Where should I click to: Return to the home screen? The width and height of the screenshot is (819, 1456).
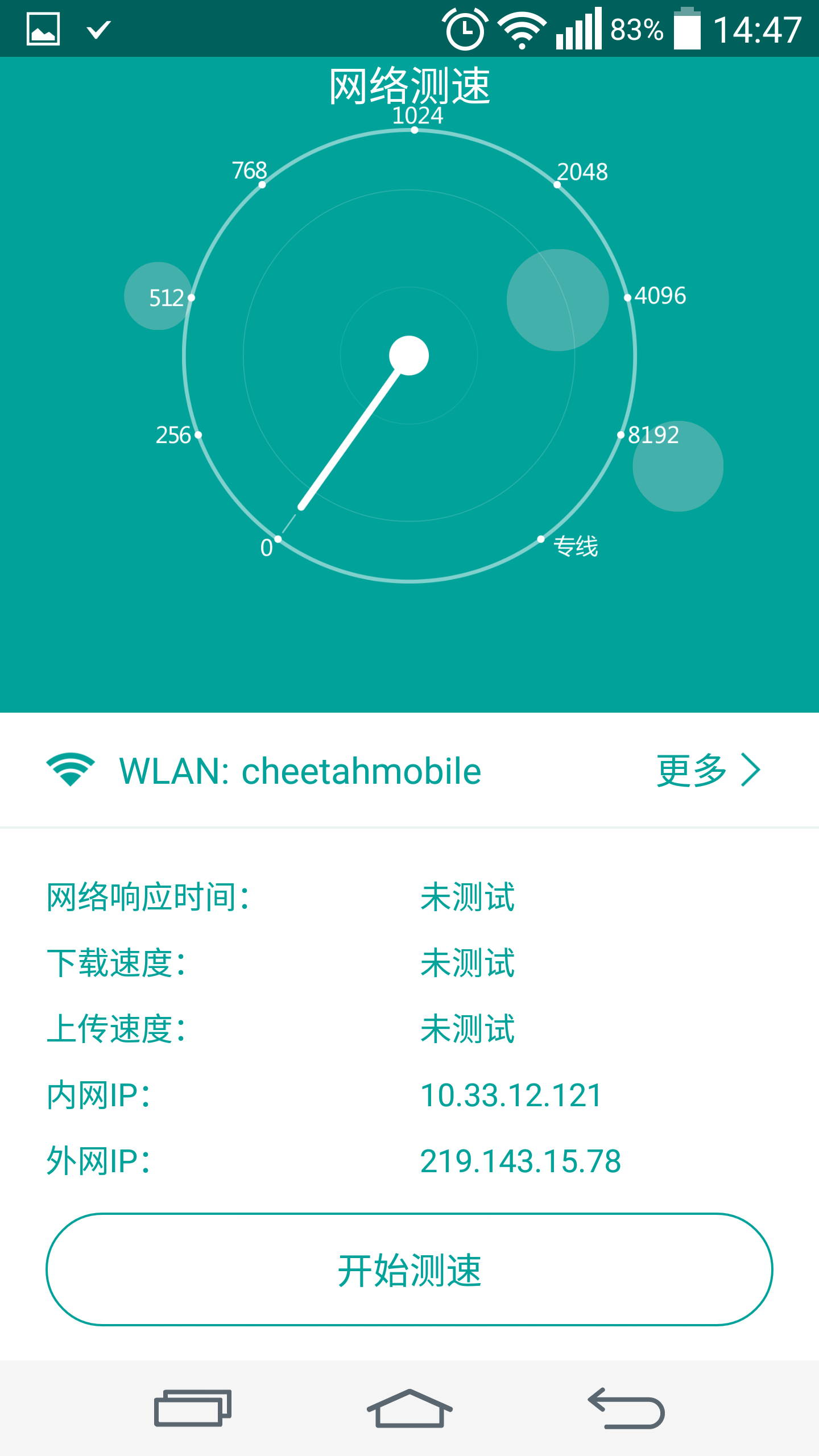click(409, 1408)
